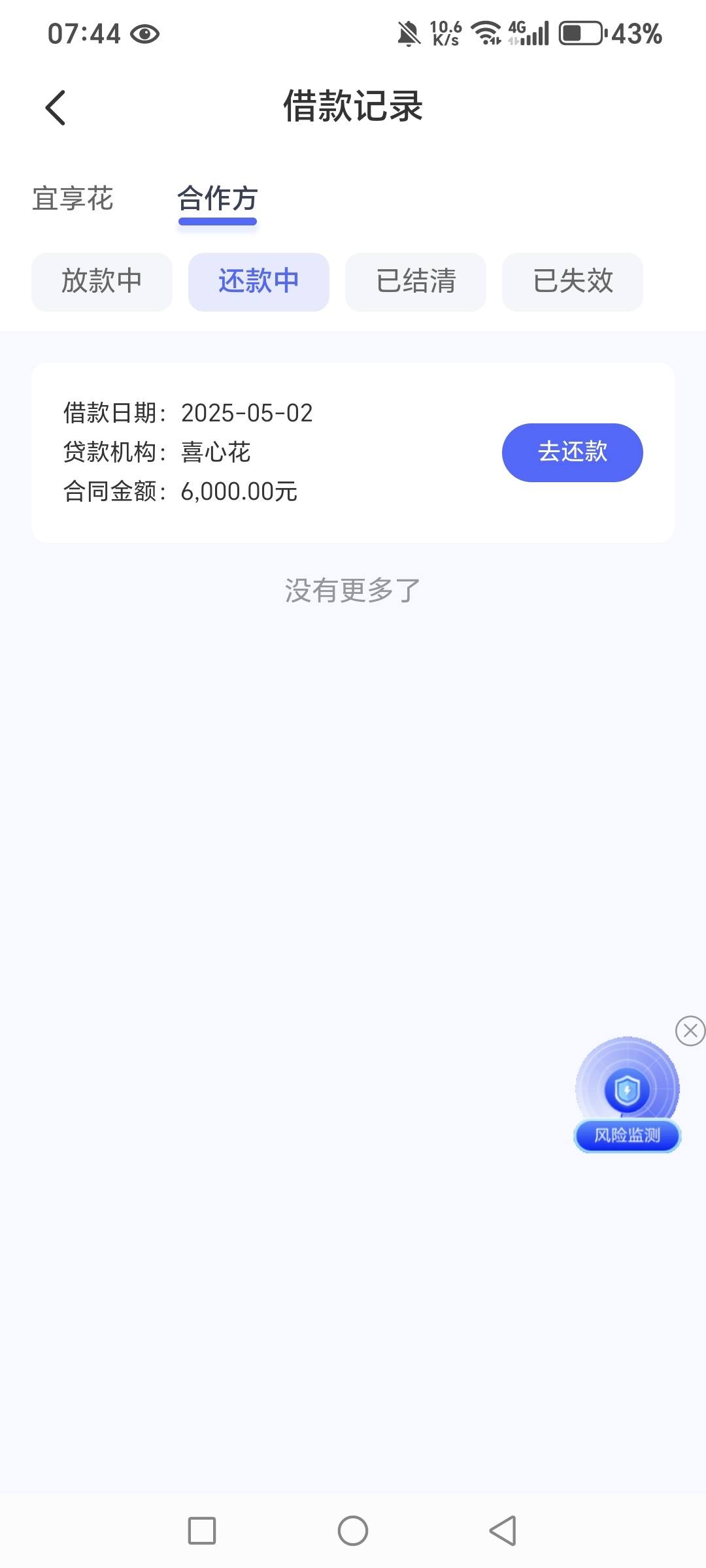706x1568 pixels.
Task: Tap 去还款 for the 喜心花 loan
Action: [x=573, y=452]
